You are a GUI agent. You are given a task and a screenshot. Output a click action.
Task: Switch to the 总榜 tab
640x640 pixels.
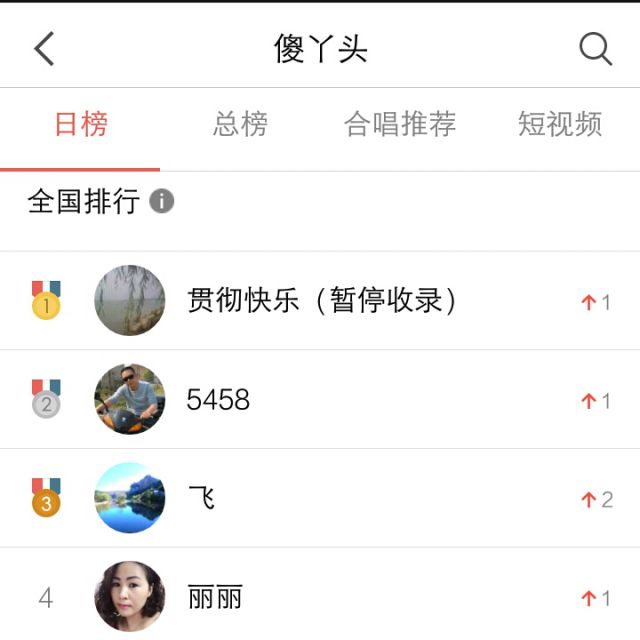240,125
